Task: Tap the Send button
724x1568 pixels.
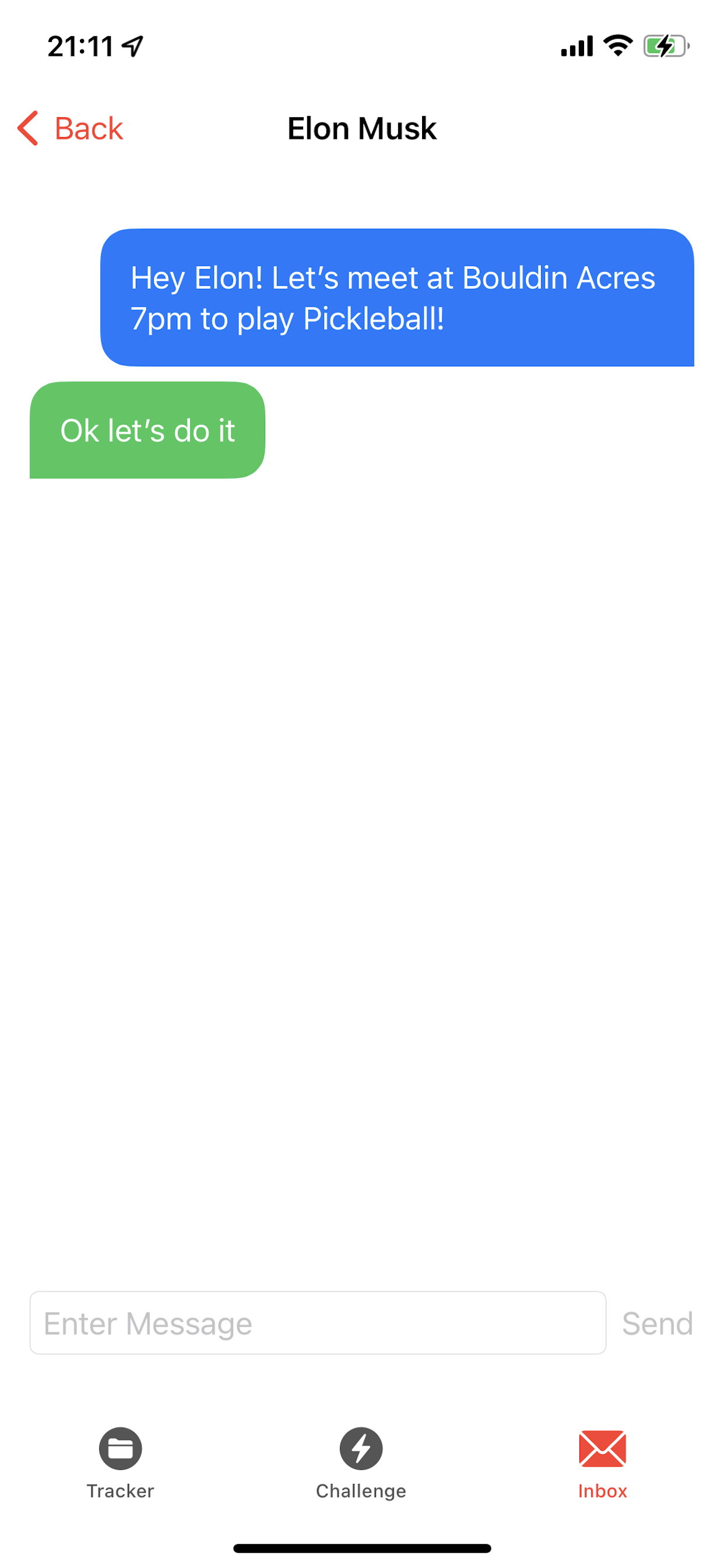Action: (x=657, y=1324)
